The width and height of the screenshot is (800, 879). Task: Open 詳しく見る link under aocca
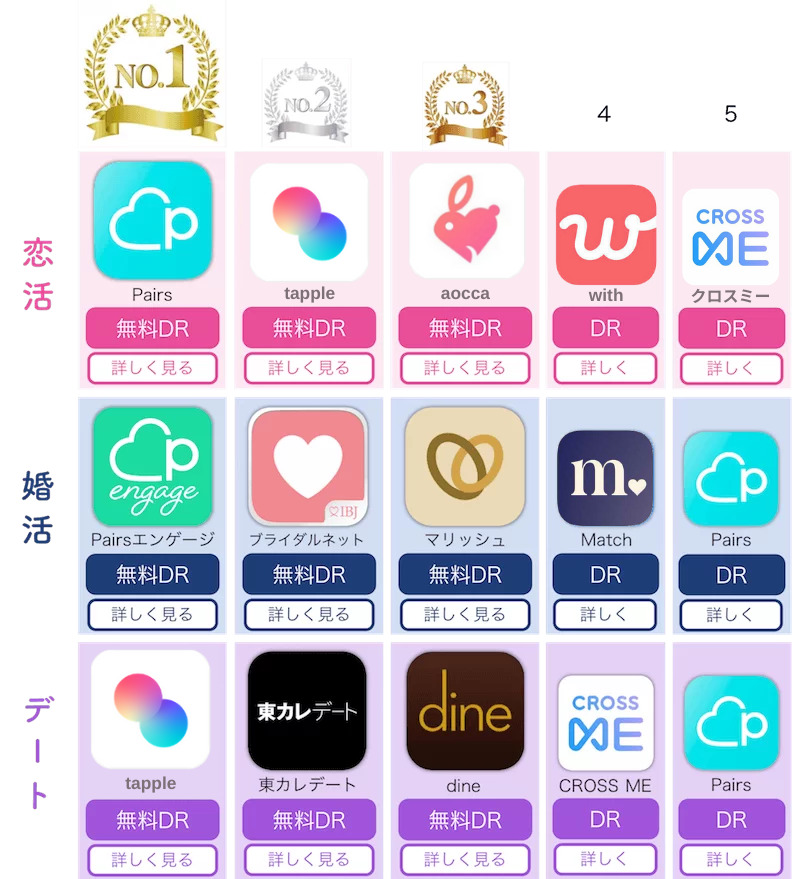point(464,368)
